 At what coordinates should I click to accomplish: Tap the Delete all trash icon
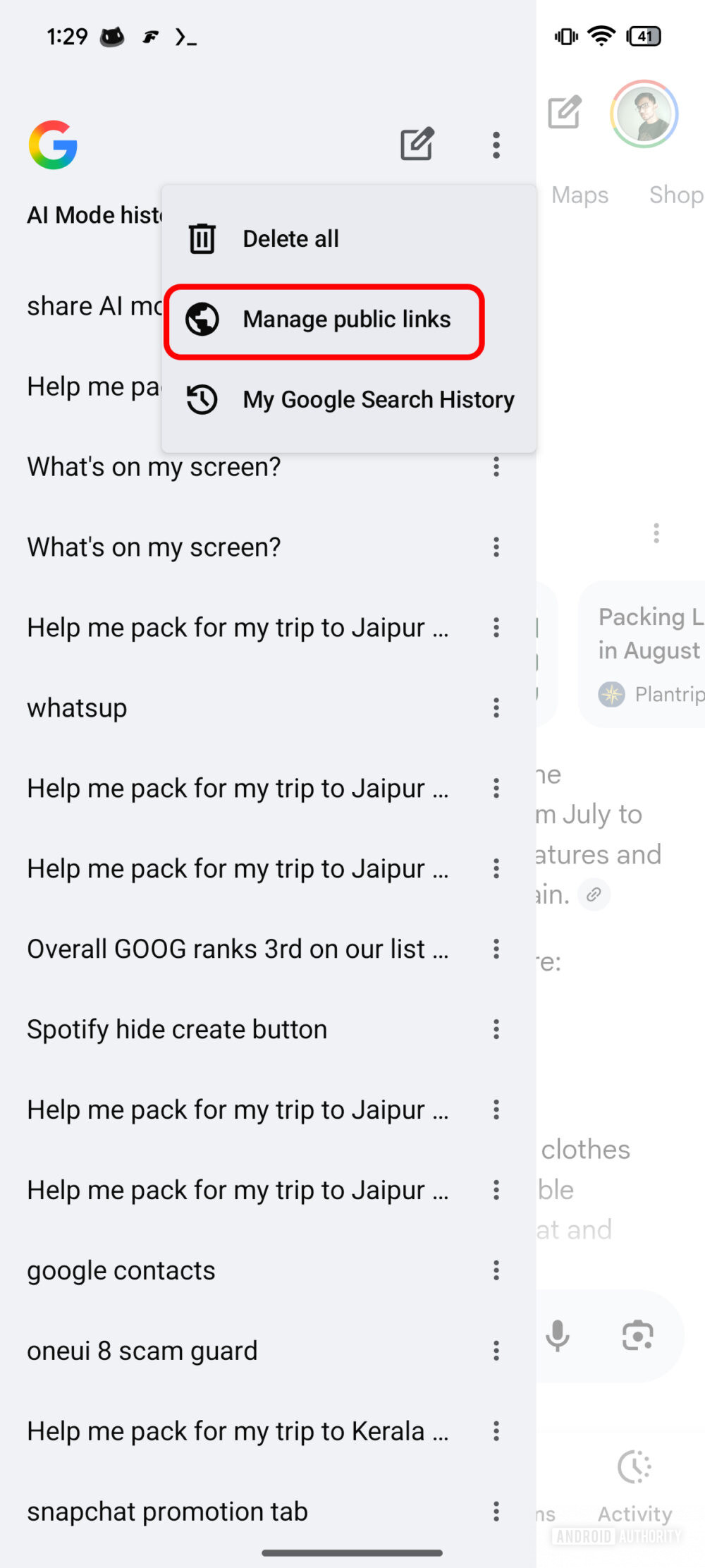click(x=201, y=238)
